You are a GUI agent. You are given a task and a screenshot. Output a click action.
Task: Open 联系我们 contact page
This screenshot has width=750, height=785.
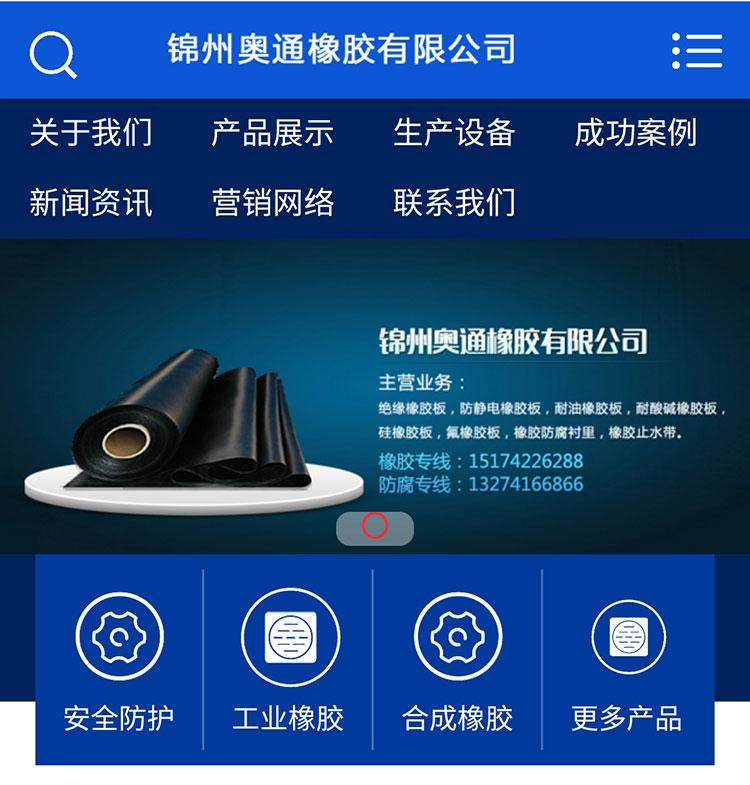tap(454, 203)
